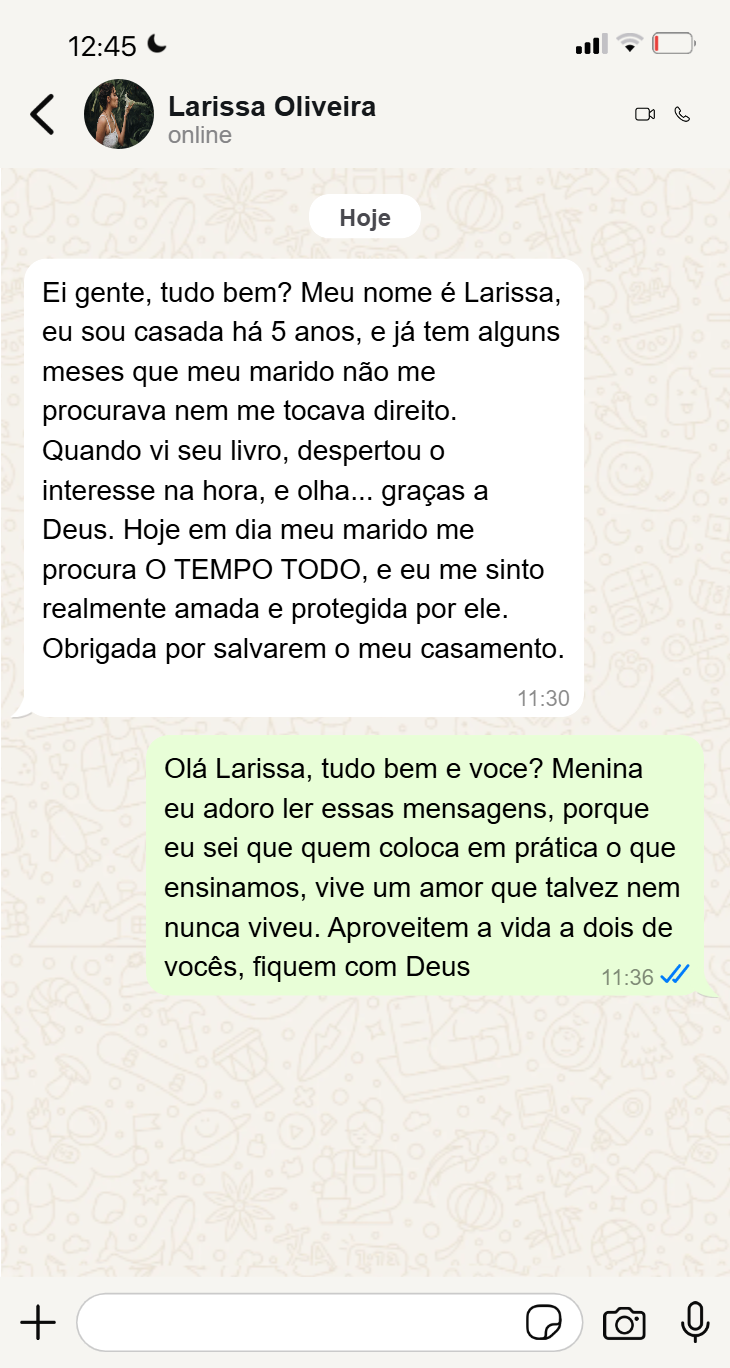Screen dimensions: 730x1368
Task: Open Larissa Oliveira's profile picture
Action: click(x=119, y=114)
